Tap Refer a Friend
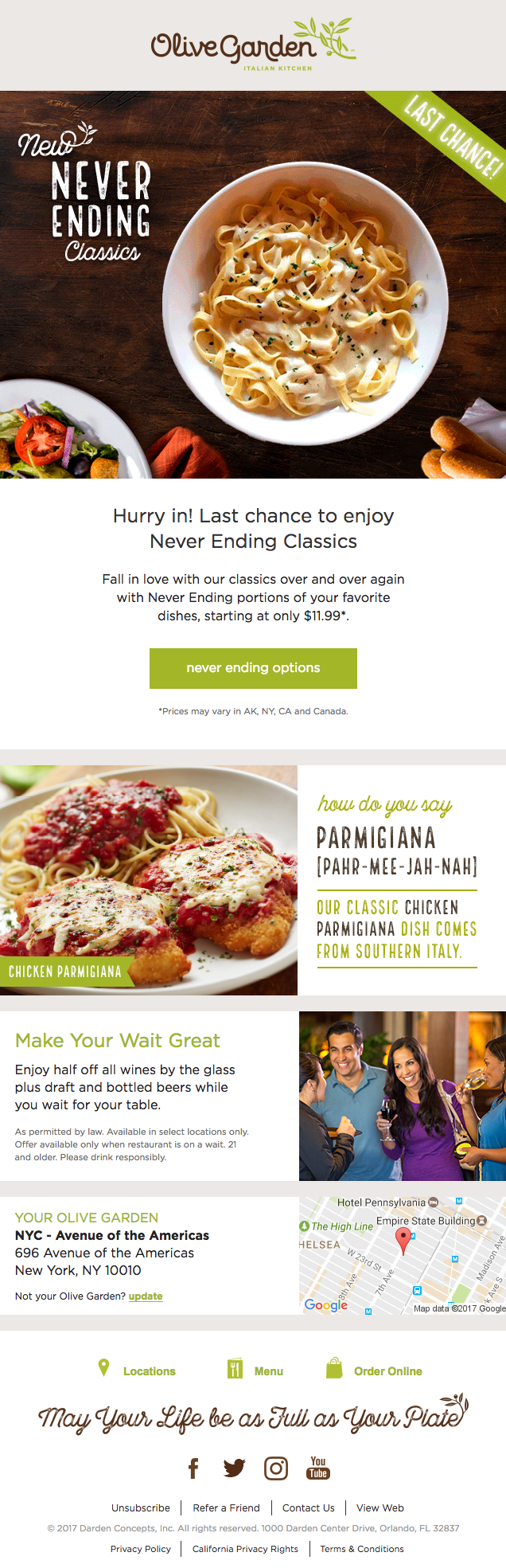Viewport: 506px width, 1568px height. tap(227, 1508)
